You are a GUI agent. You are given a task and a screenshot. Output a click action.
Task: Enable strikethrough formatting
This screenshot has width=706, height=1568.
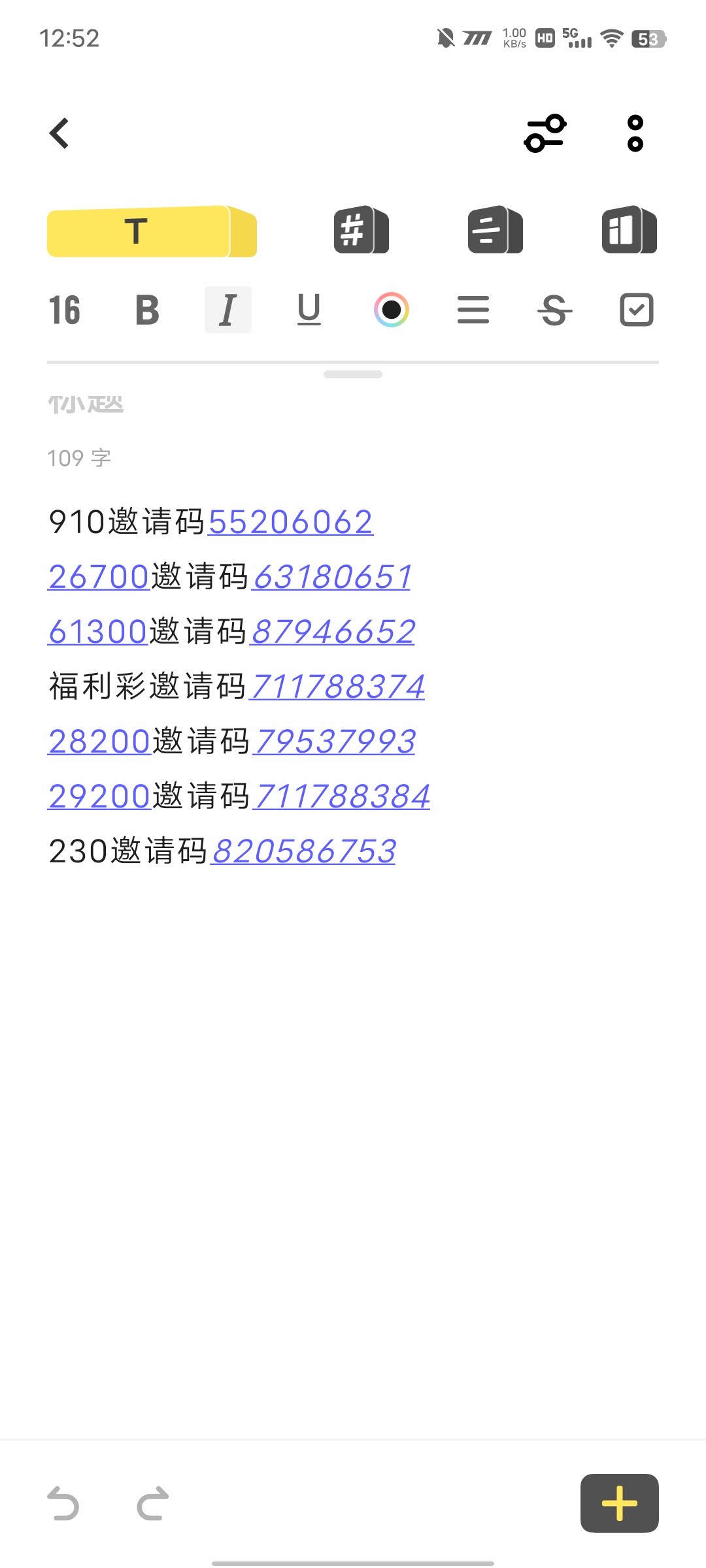point(555,310)
